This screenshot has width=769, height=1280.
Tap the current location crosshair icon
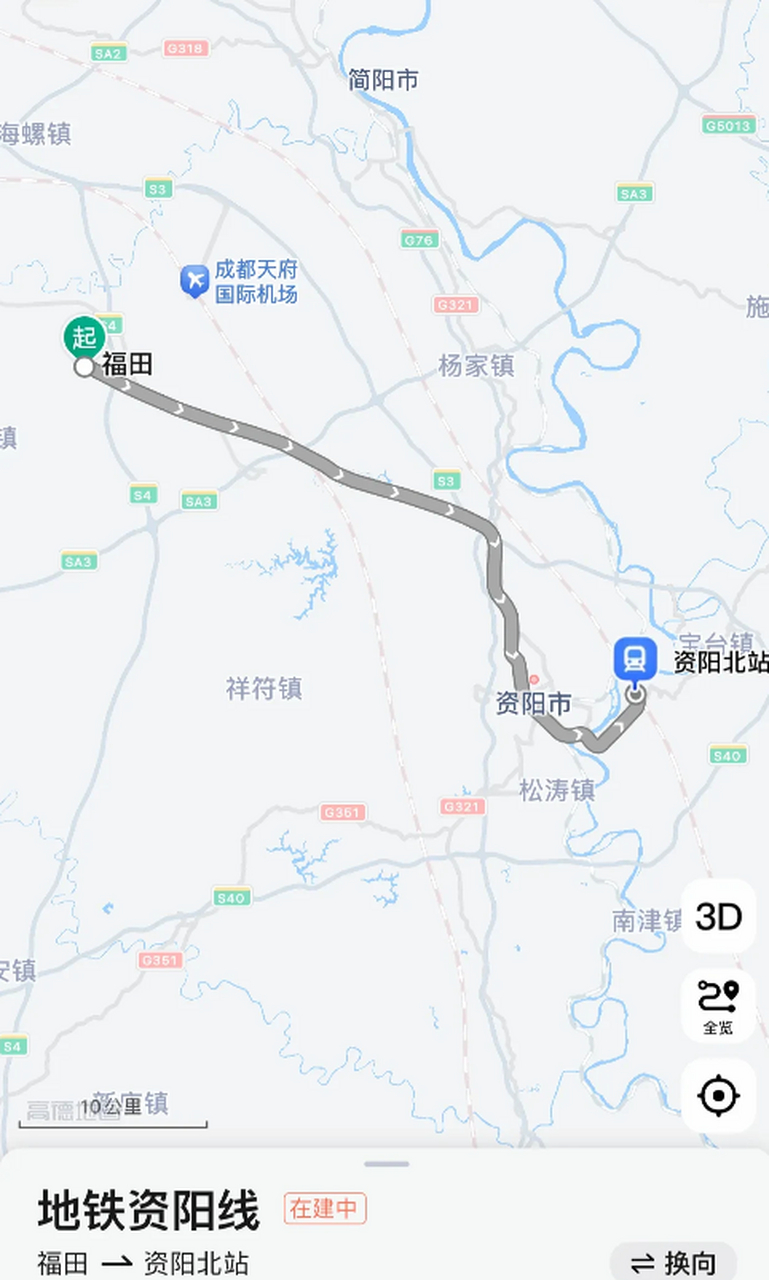718,1096
